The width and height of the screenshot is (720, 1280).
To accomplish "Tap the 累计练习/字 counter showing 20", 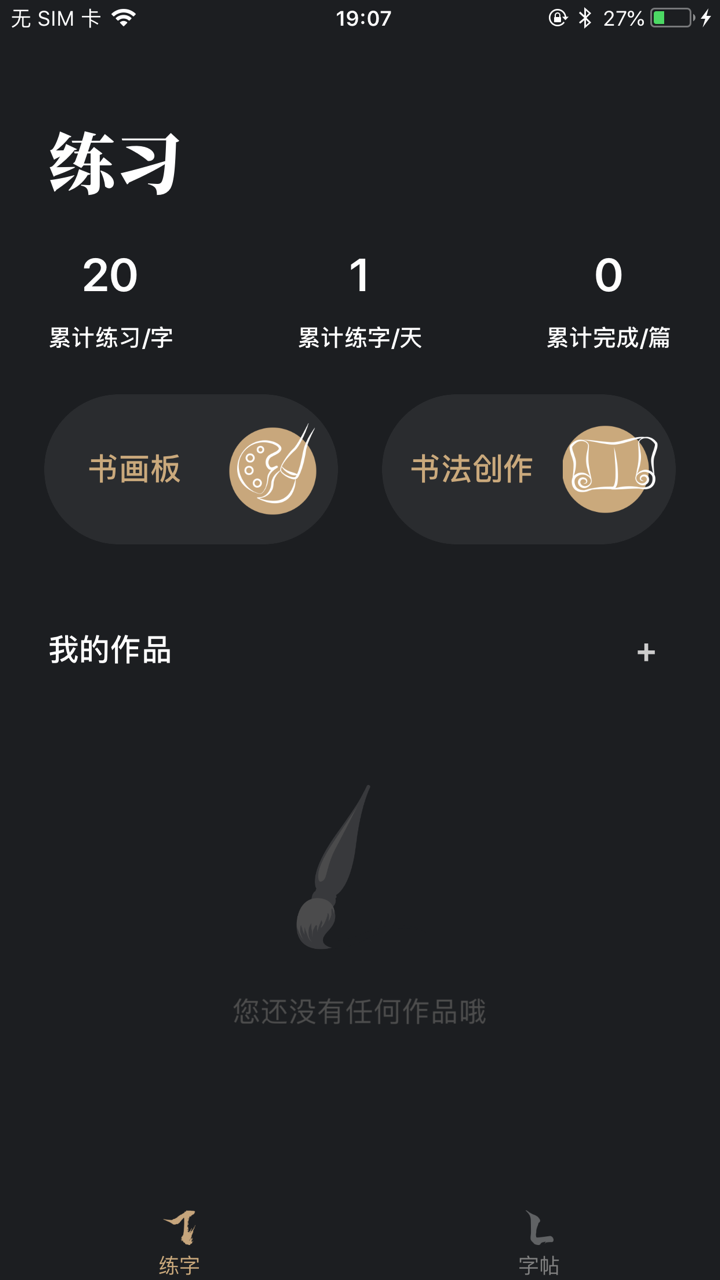I will [x=110, y=300].
